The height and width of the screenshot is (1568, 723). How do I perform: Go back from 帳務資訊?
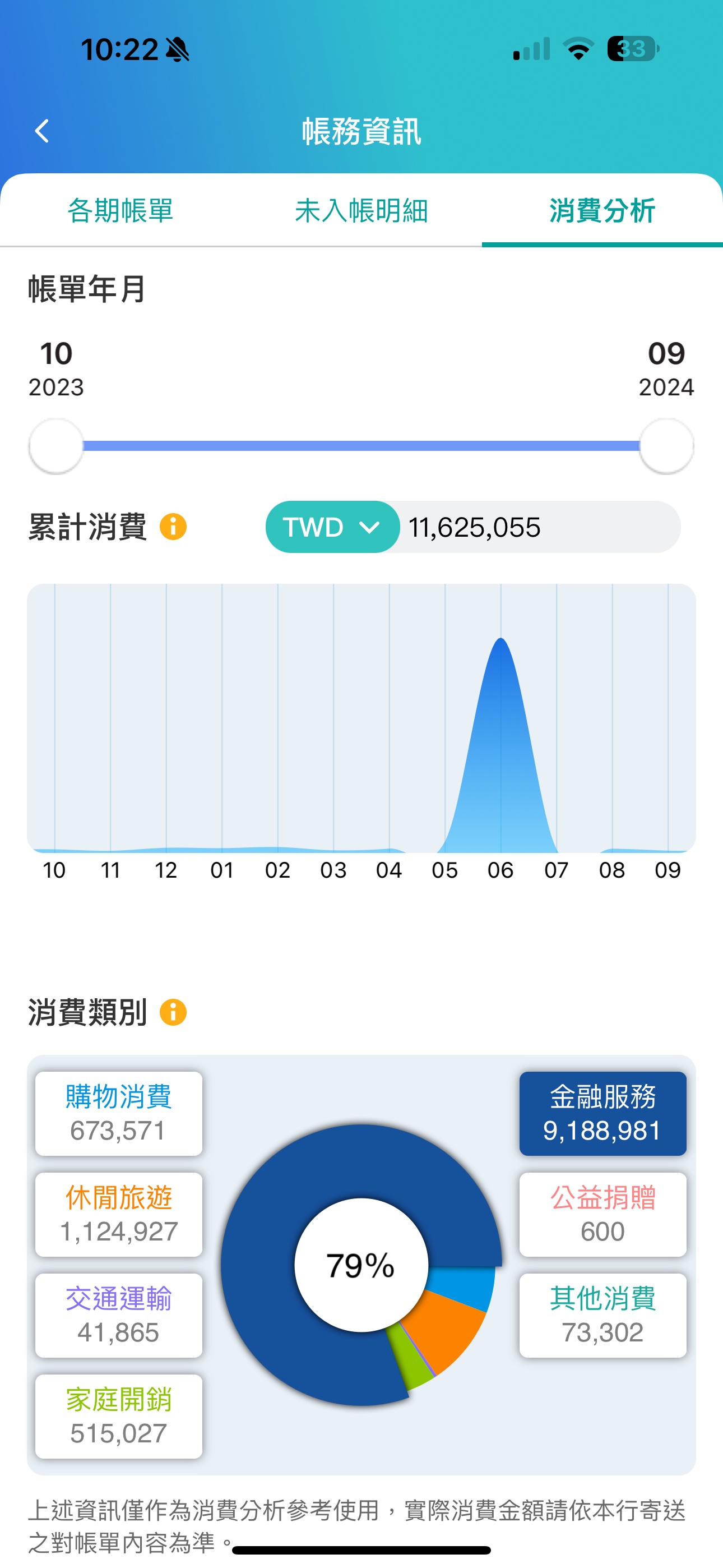coord(41,131)
